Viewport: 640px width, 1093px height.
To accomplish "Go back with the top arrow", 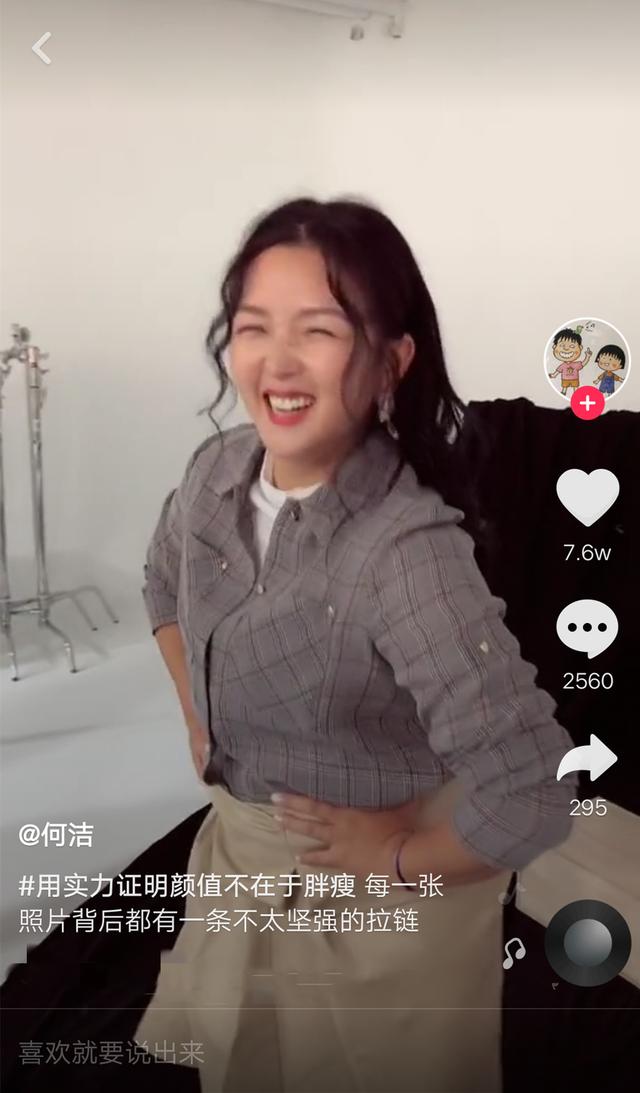I will point(42,48).
